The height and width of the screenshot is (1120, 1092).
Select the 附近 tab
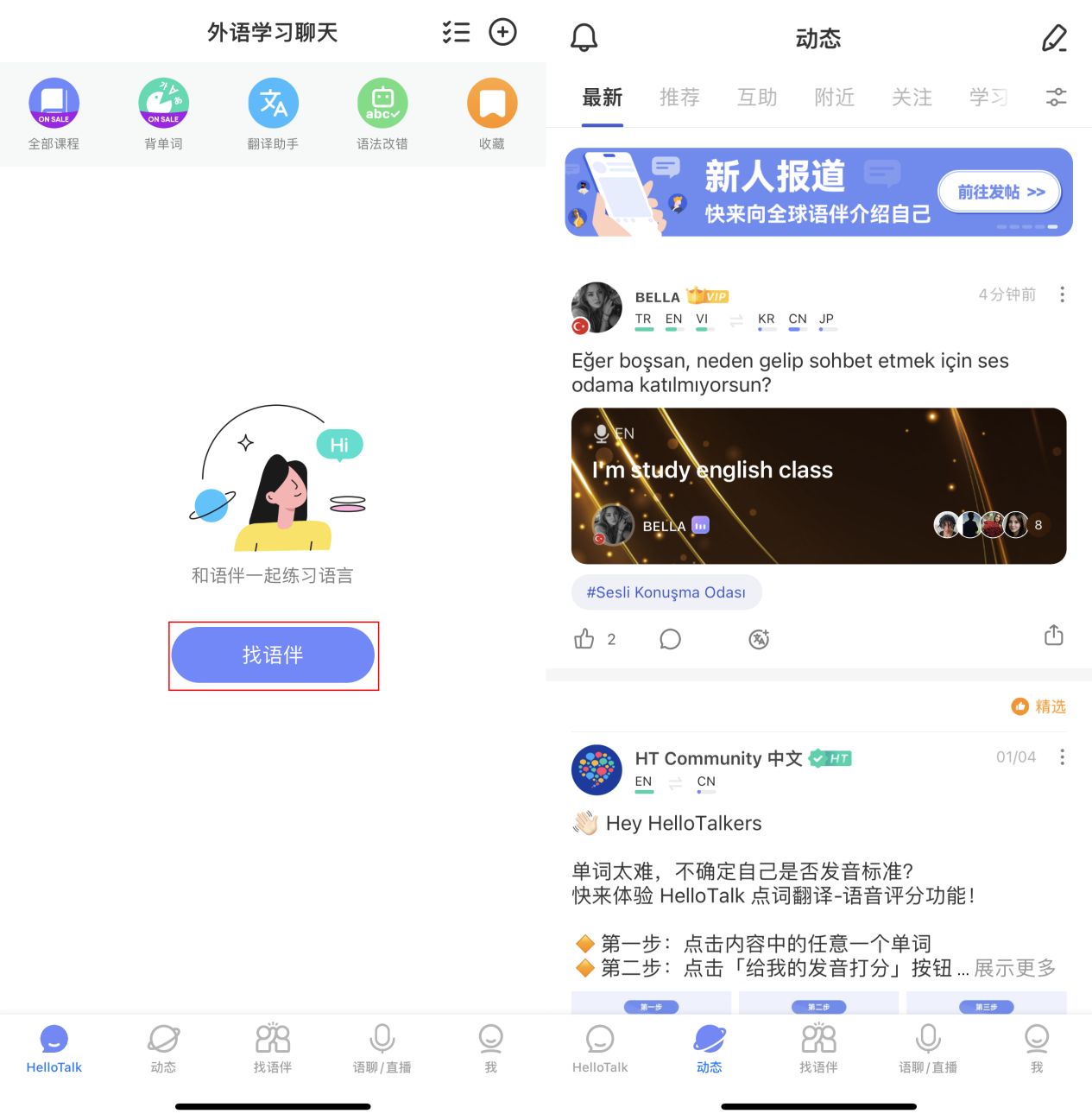click(834, 98)
